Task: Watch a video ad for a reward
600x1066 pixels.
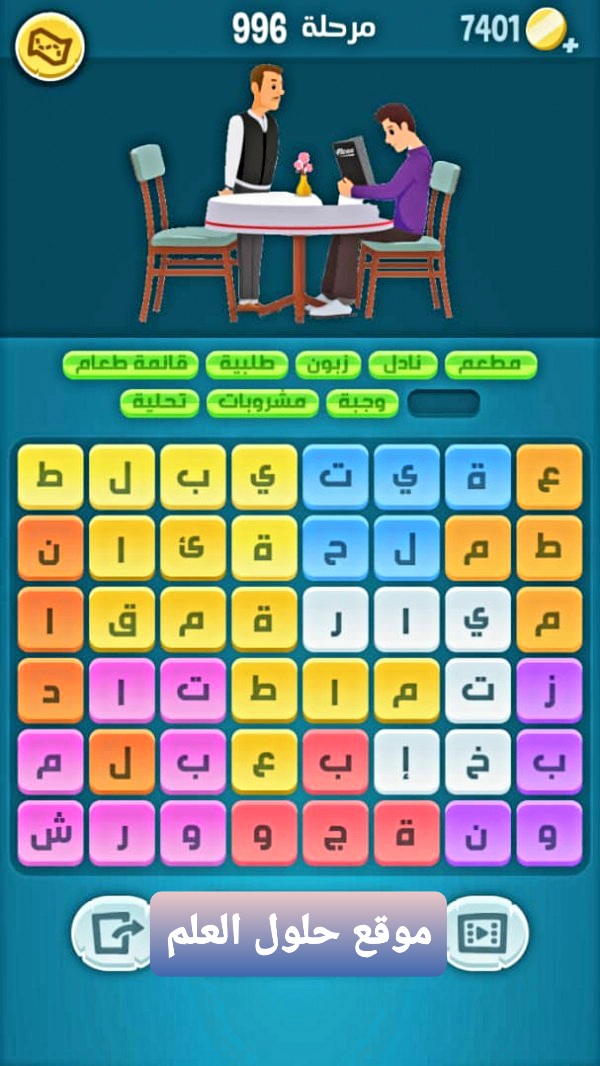Action: pyautogui.click(x=484, y=933)
